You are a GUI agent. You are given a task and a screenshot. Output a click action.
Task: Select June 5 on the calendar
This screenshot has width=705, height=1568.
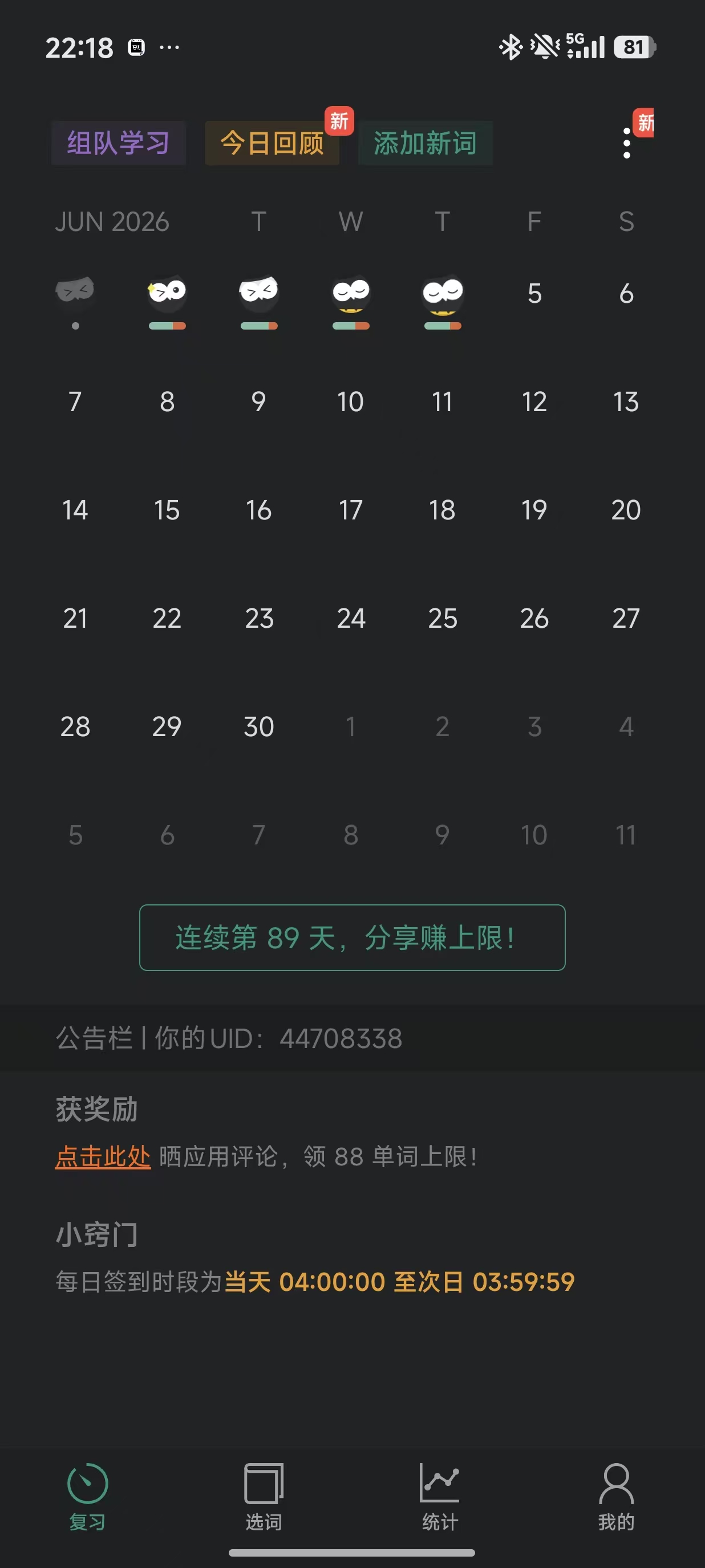tap(534, 294)
